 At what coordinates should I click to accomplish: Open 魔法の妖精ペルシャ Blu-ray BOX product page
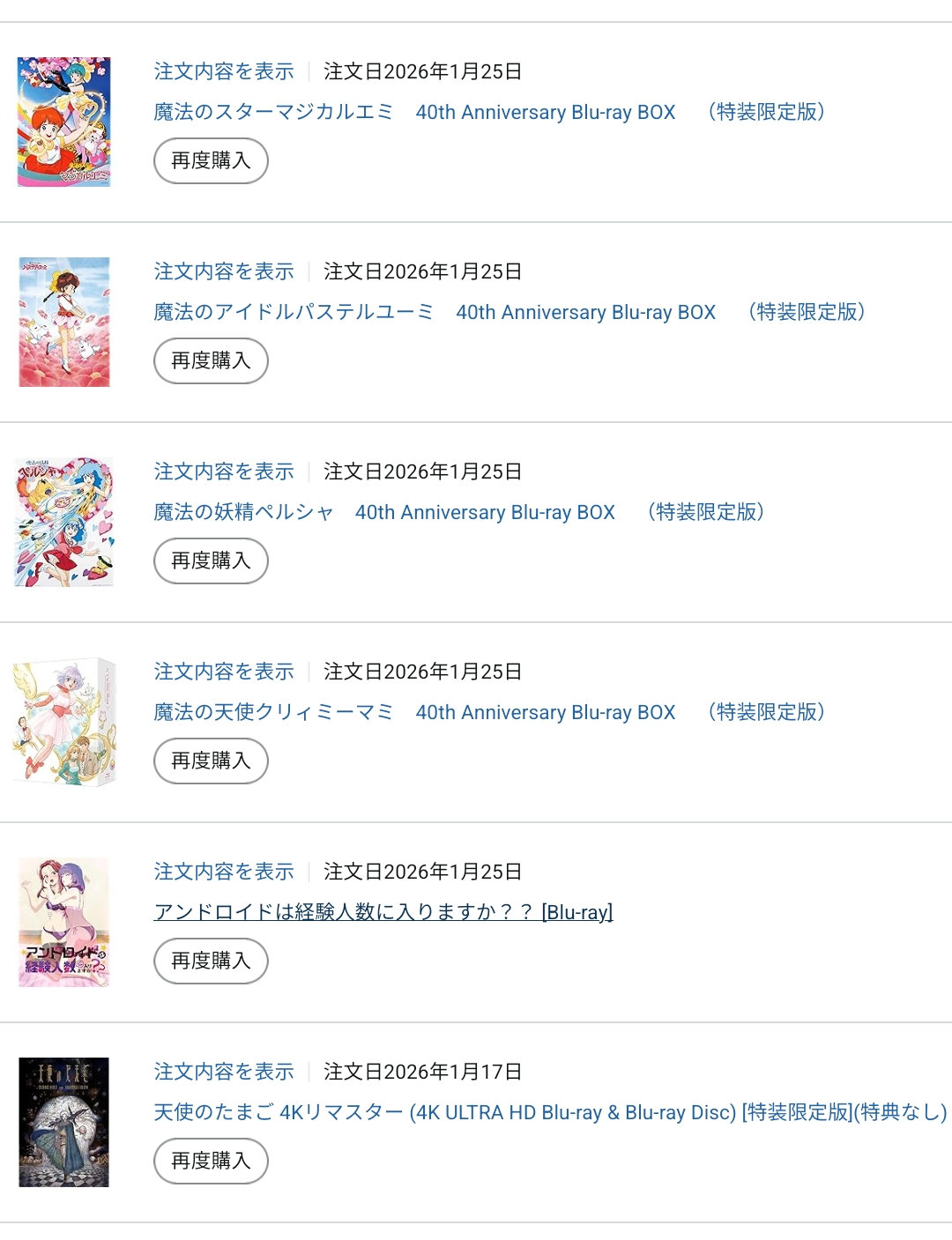point(458,513)
